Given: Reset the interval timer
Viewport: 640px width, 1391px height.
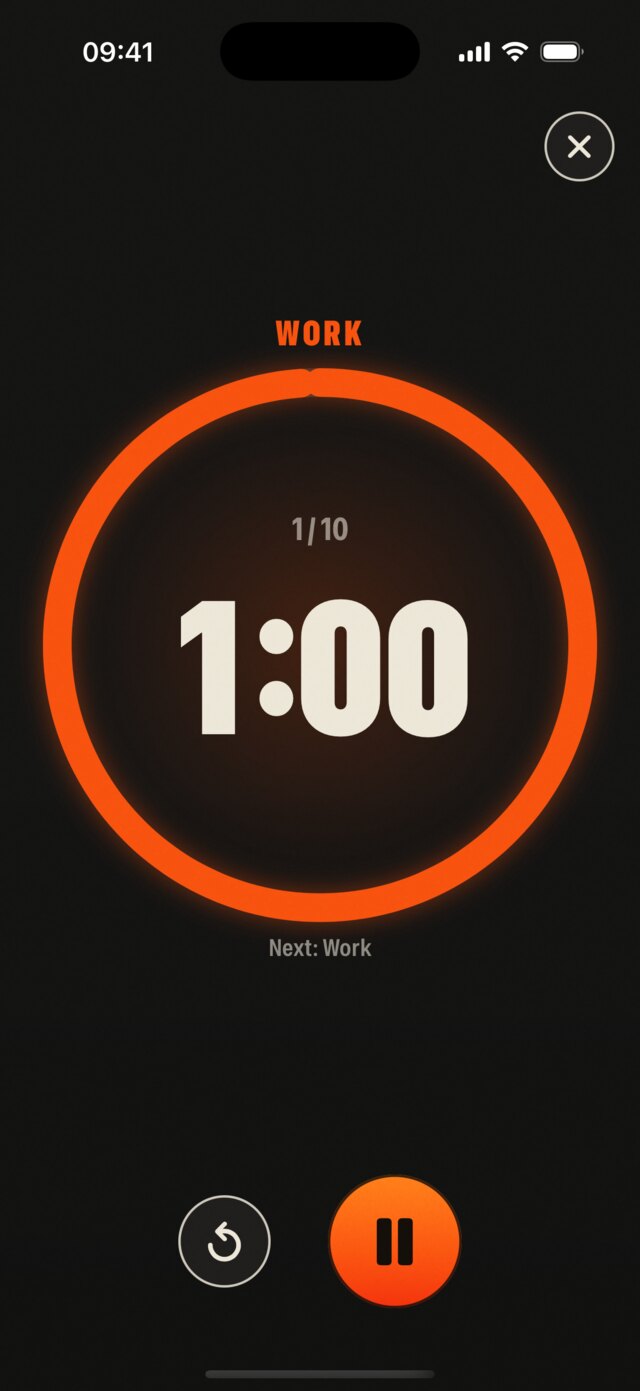Looking at the screenshot, I should tap(224, 1241).
